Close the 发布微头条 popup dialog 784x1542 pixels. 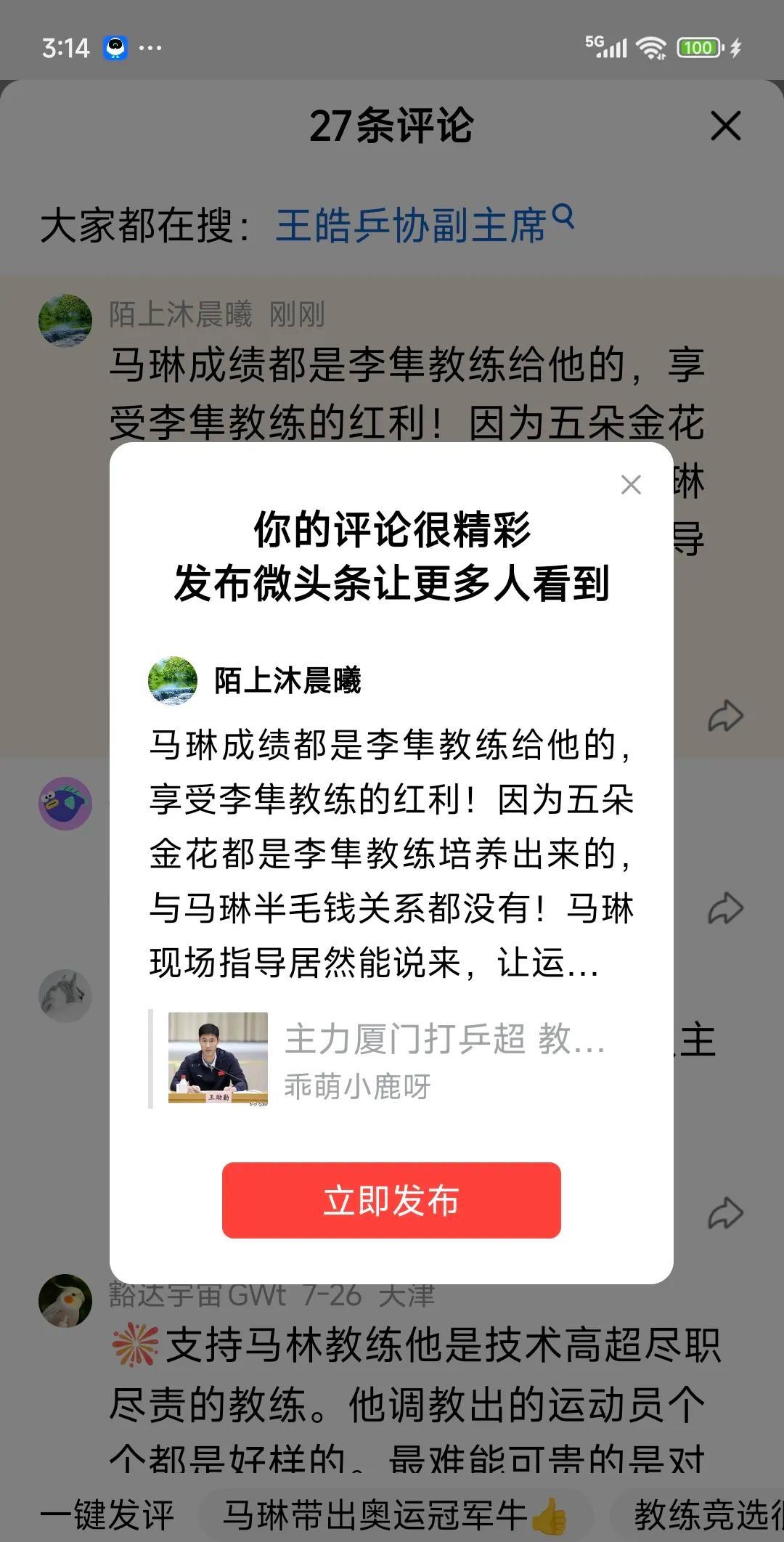(x=632, y=485)
